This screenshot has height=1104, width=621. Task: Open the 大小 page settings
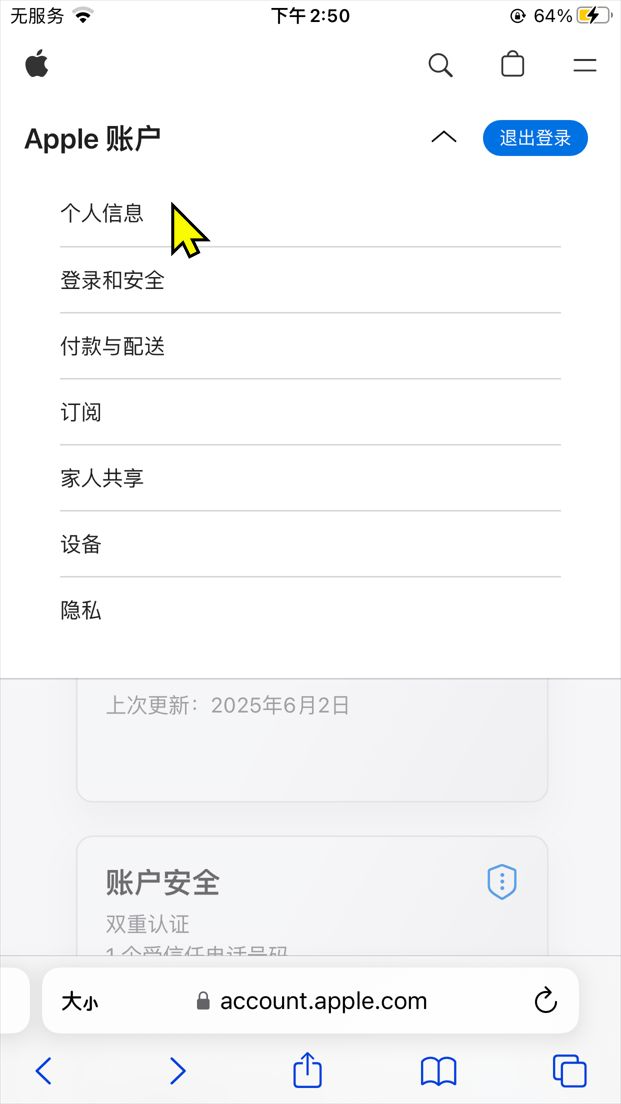coord(80,1001)
